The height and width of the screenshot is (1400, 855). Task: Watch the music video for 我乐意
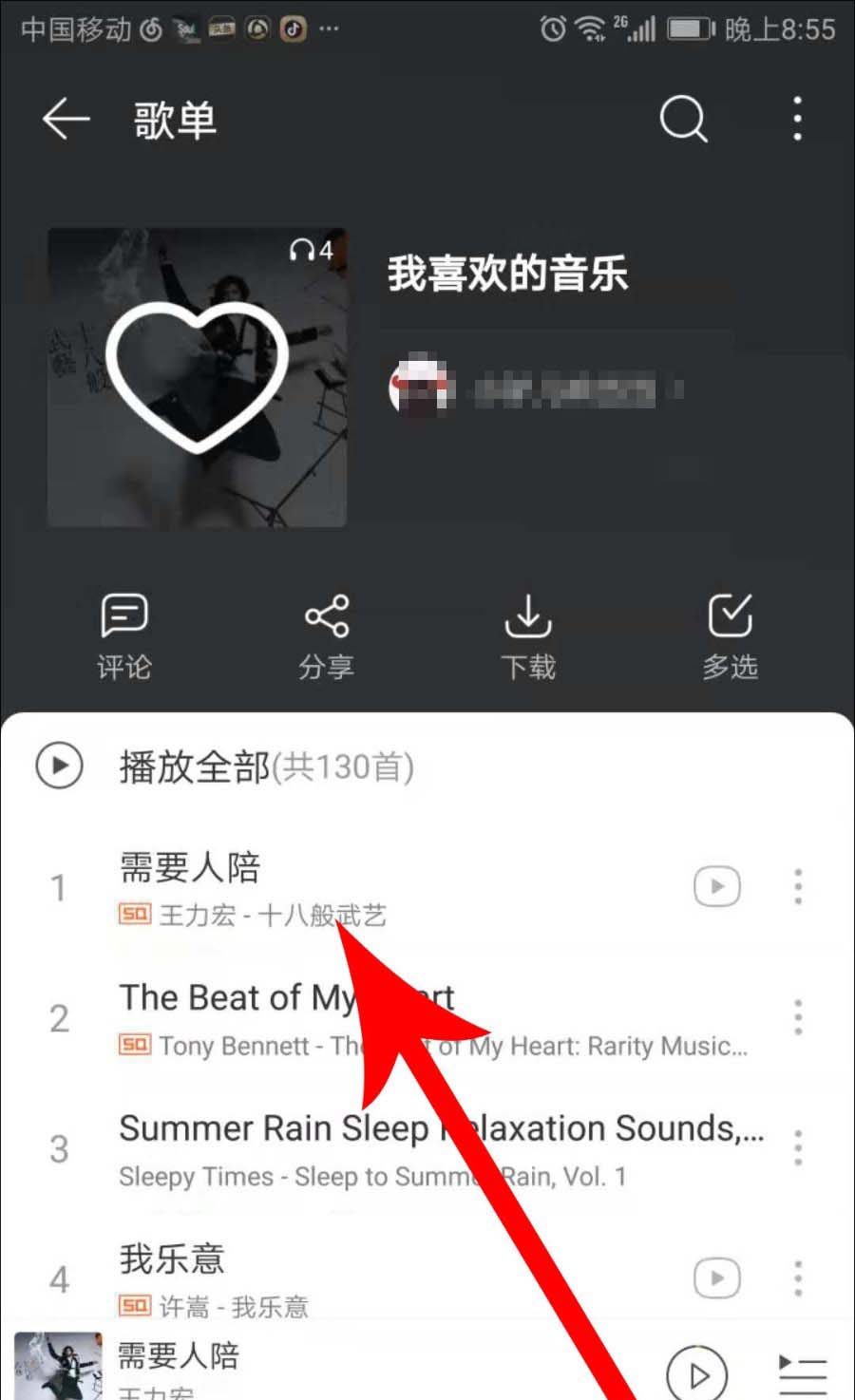(x=716, y=1278)
